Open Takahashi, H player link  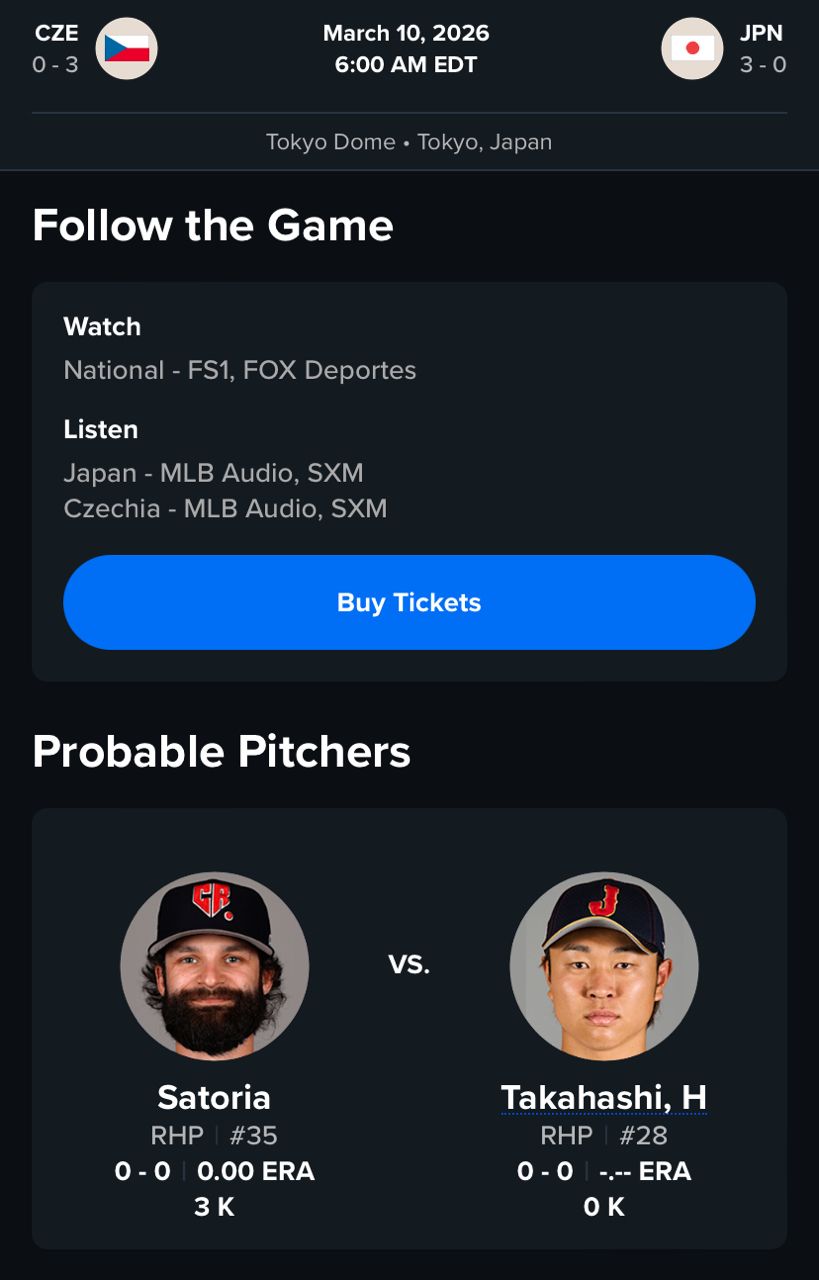[603, 1097]
